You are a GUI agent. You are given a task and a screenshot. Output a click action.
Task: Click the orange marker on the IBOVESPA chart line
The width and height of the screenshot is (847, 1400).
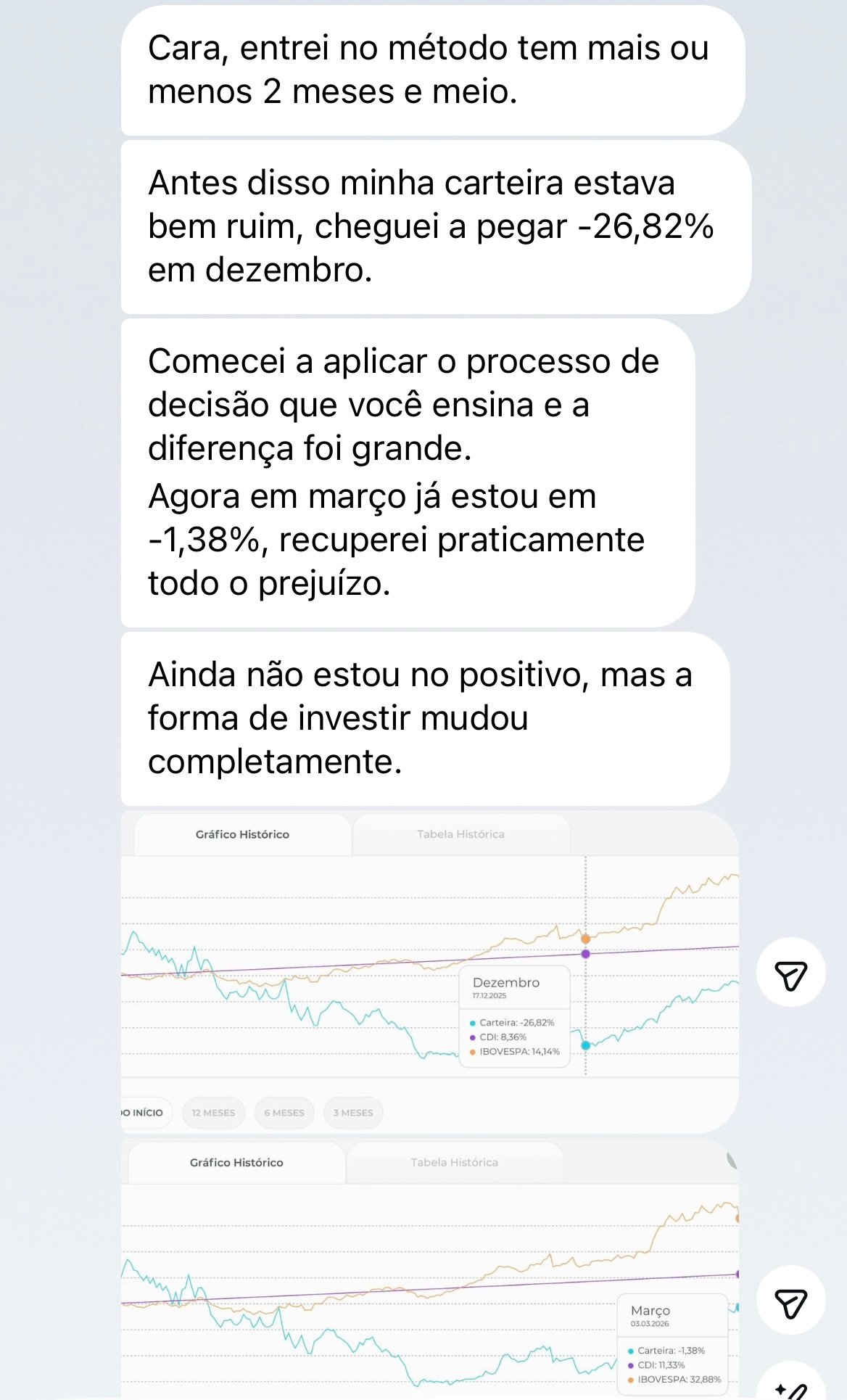(584, 938)
